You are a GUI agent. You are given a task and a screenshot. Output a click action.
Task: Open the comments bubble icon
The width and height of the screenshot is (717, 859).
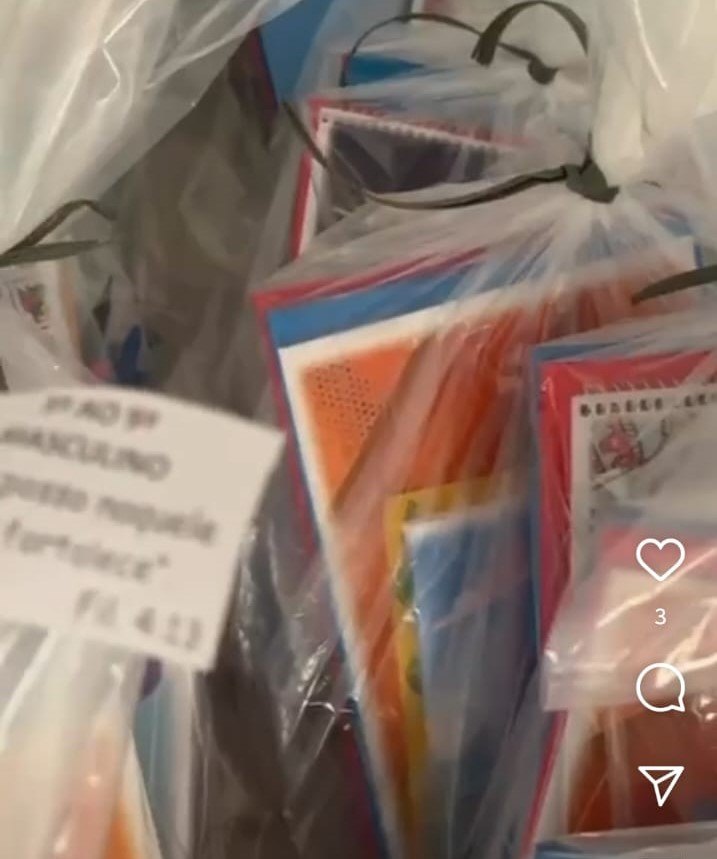[660, 688]
